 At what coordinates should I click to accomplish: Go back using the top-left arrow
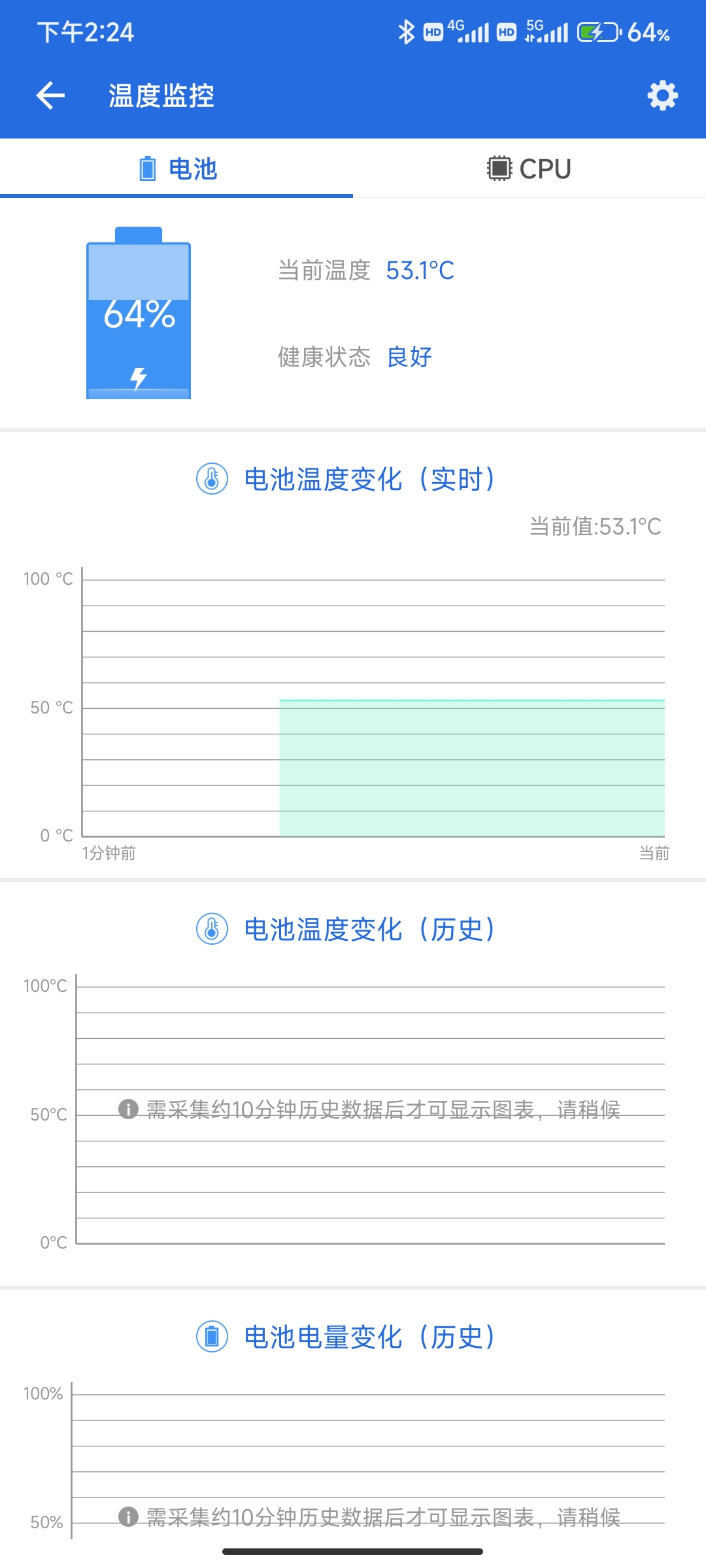[50, 96]
